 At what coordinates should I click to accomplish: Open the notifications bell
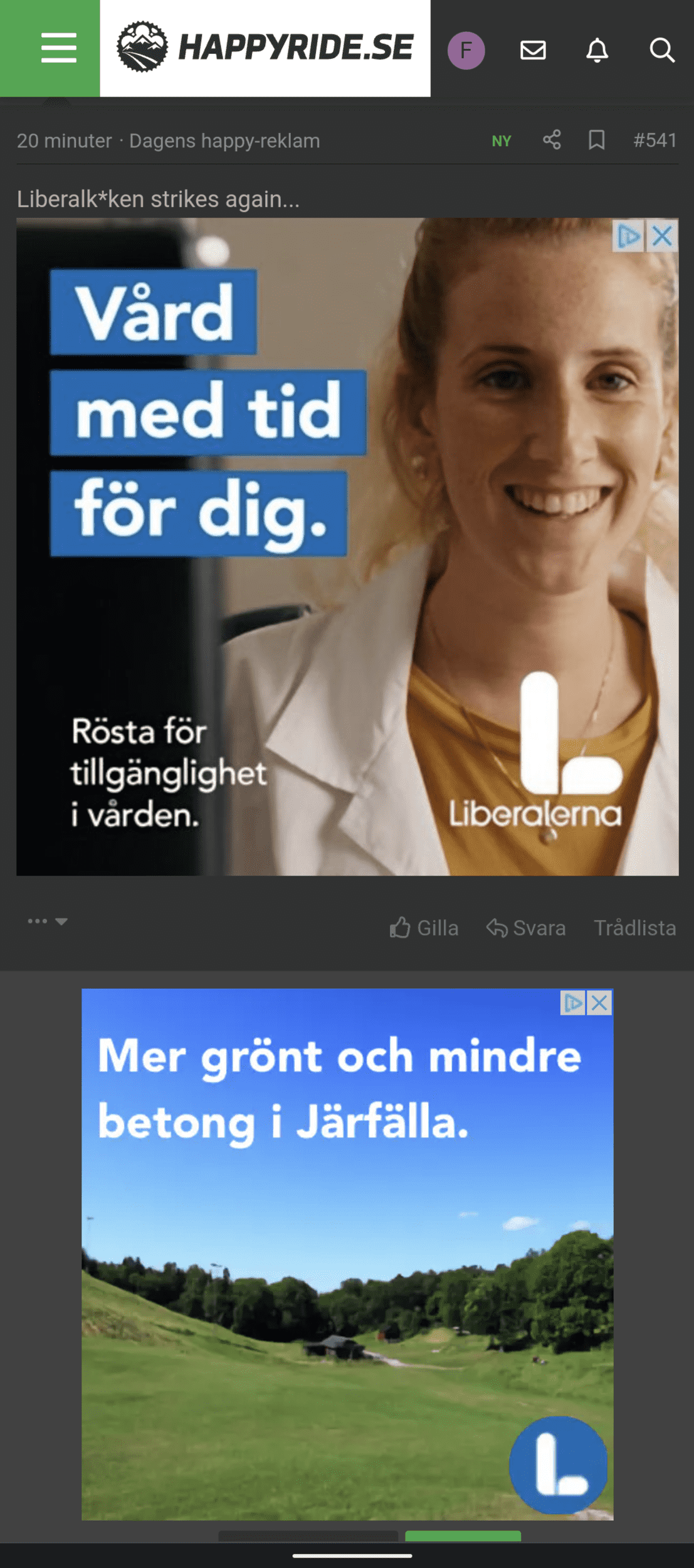597,50
